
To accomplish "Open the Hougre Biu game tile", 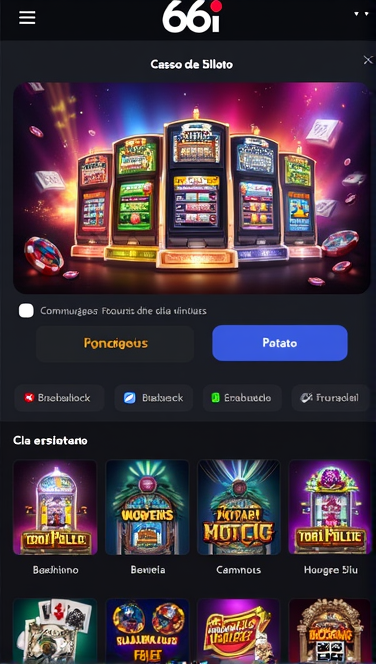I will click(x=330, y=507).
